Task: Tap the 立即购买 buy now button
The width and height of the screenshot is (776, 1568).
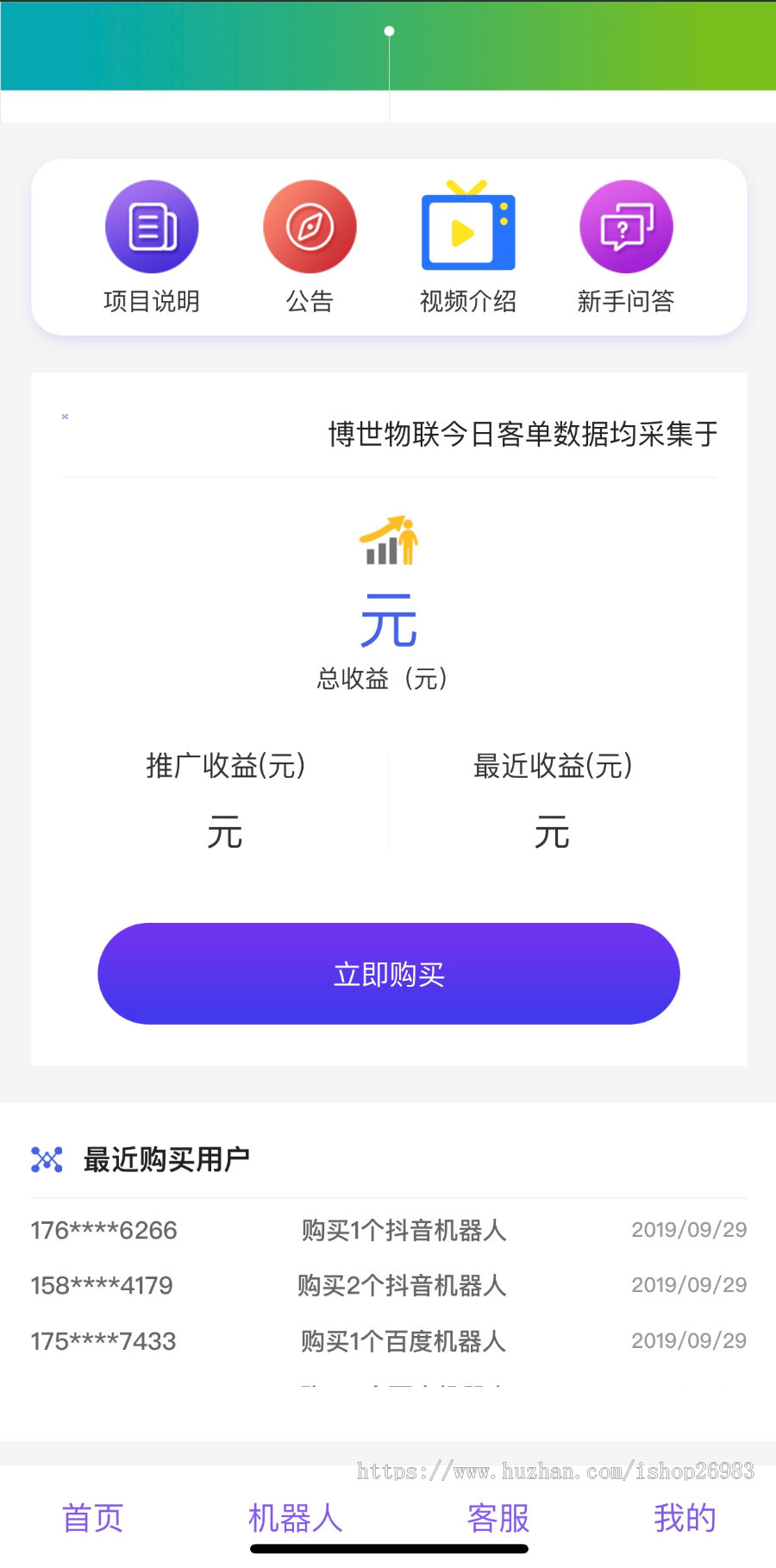Action: tap(387, 973)
